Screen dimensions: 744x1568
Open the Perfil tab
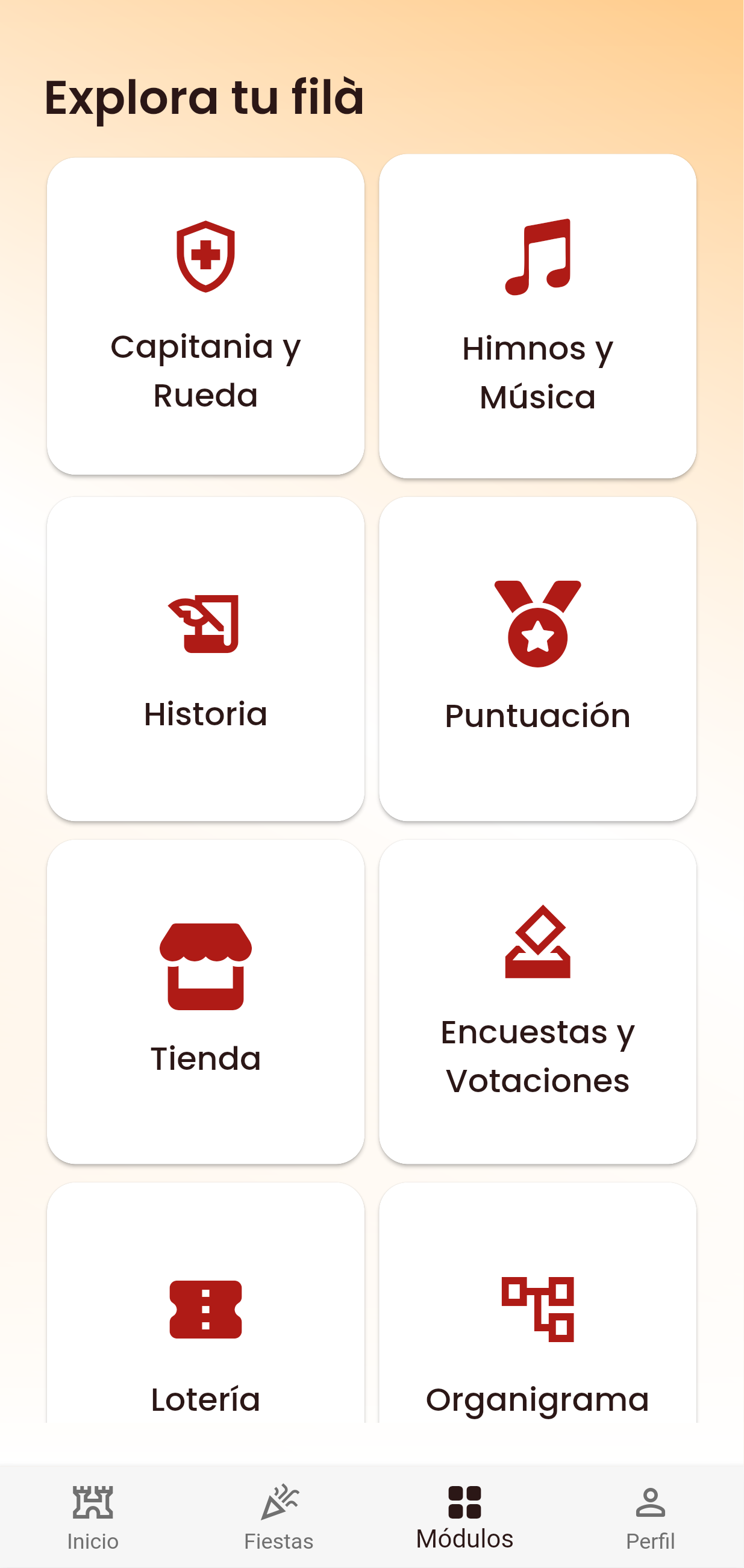pyautogui.click(x=650, y=1516)
